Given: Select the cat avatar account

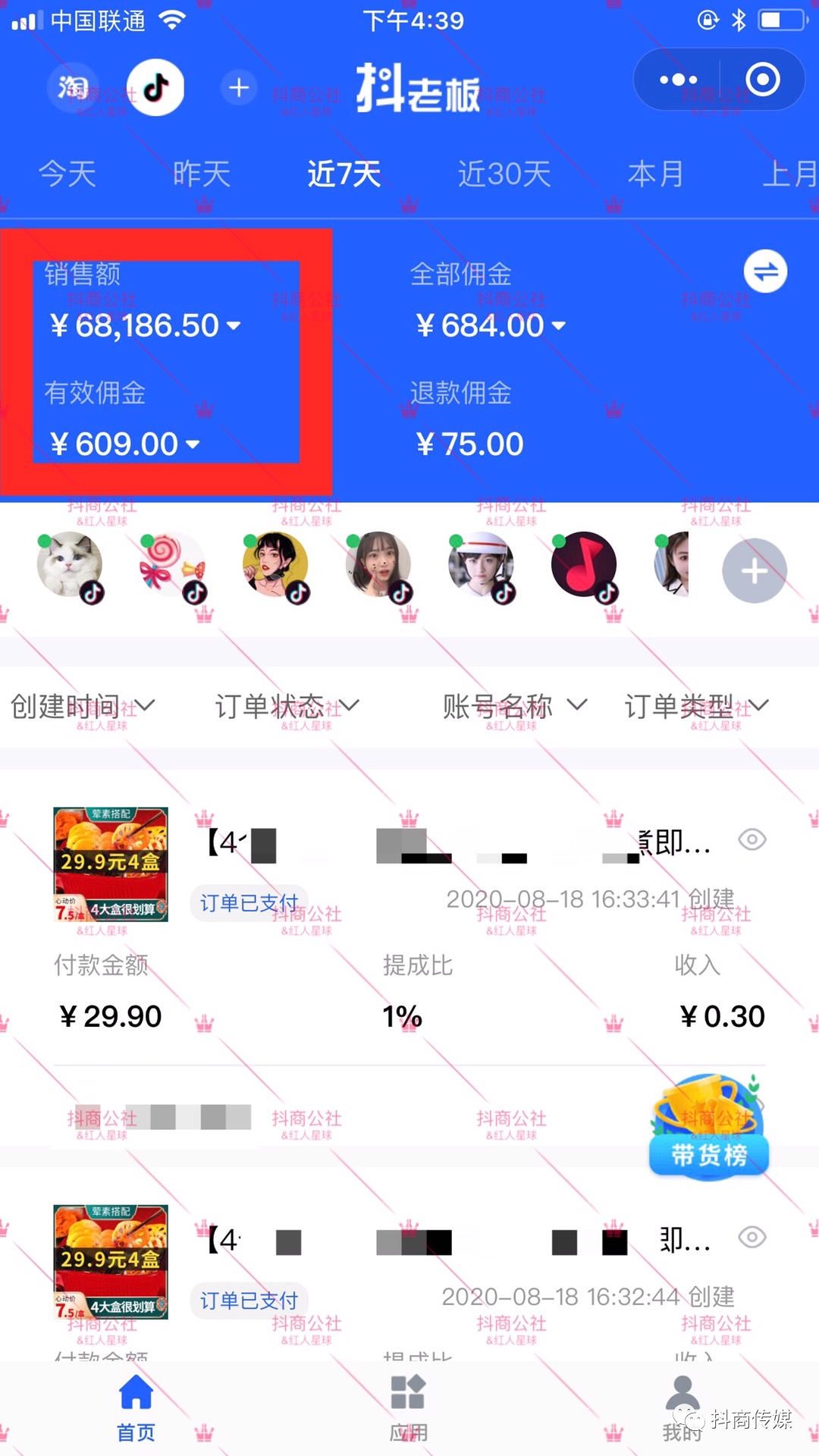Looking at the screenshot, I should point(70,565).
